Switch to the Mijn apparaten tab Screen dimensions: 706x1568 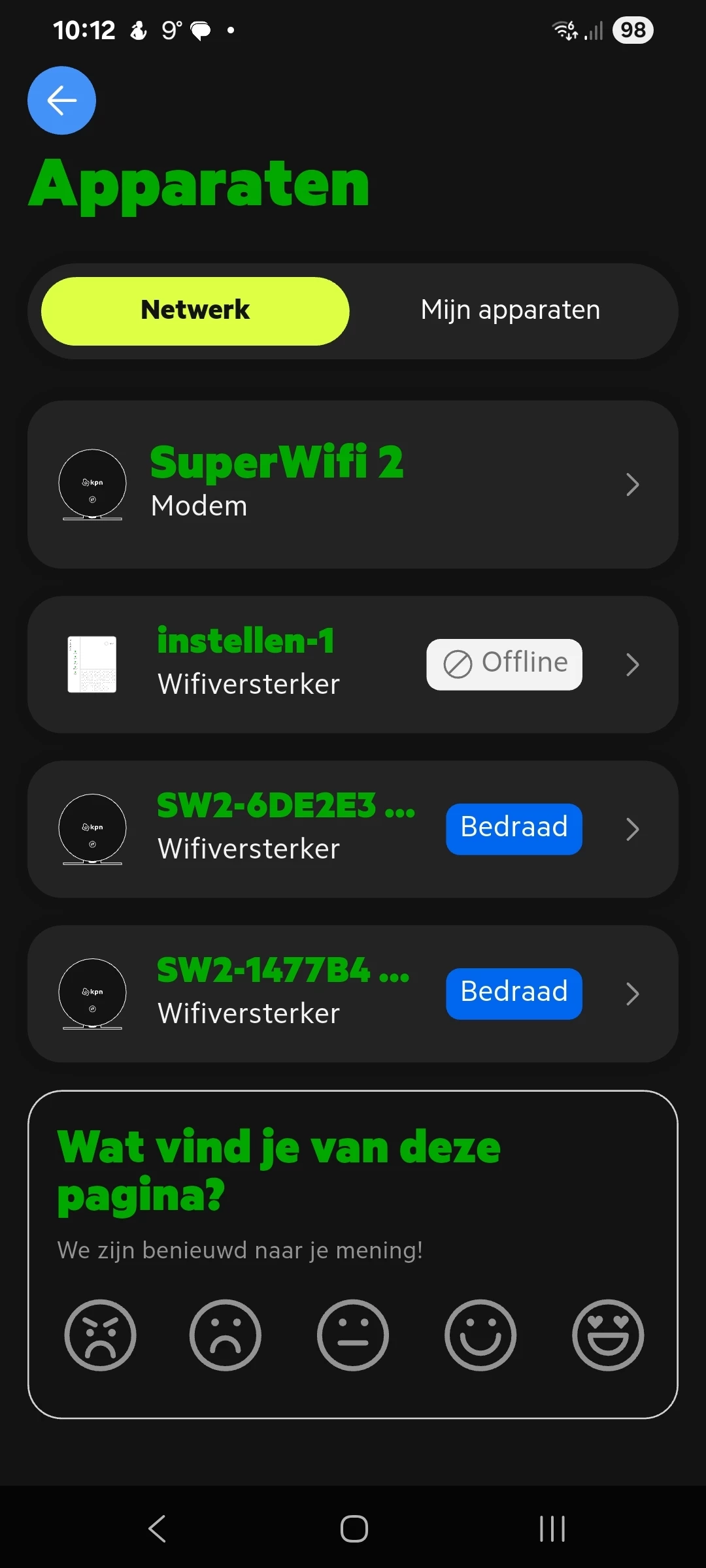510,311
